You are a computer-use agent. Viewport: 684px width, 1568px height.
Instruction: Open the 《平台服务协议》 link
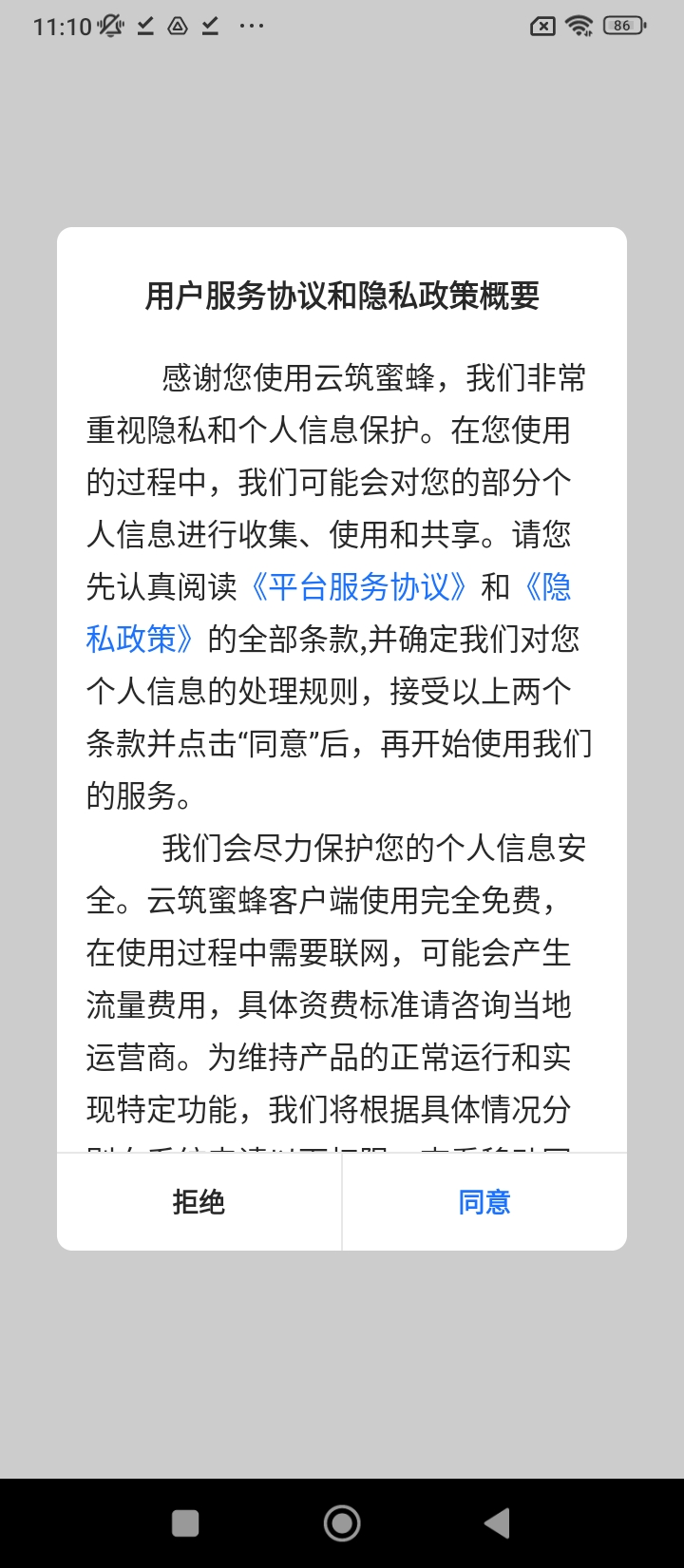[x=358, y=587]
